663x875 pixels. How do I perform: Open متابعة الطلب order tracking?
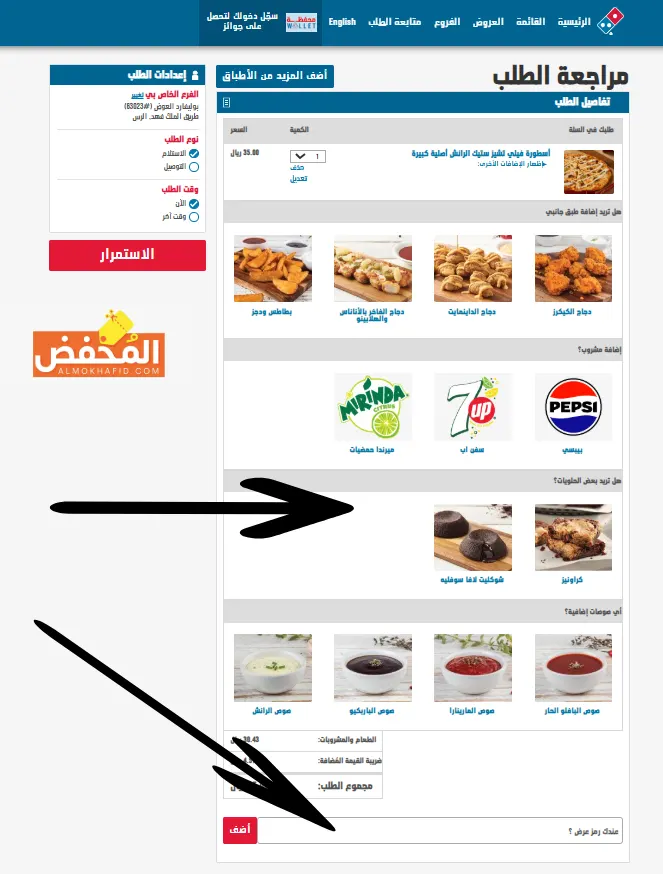pyautogui.click(x=394, y=22)
